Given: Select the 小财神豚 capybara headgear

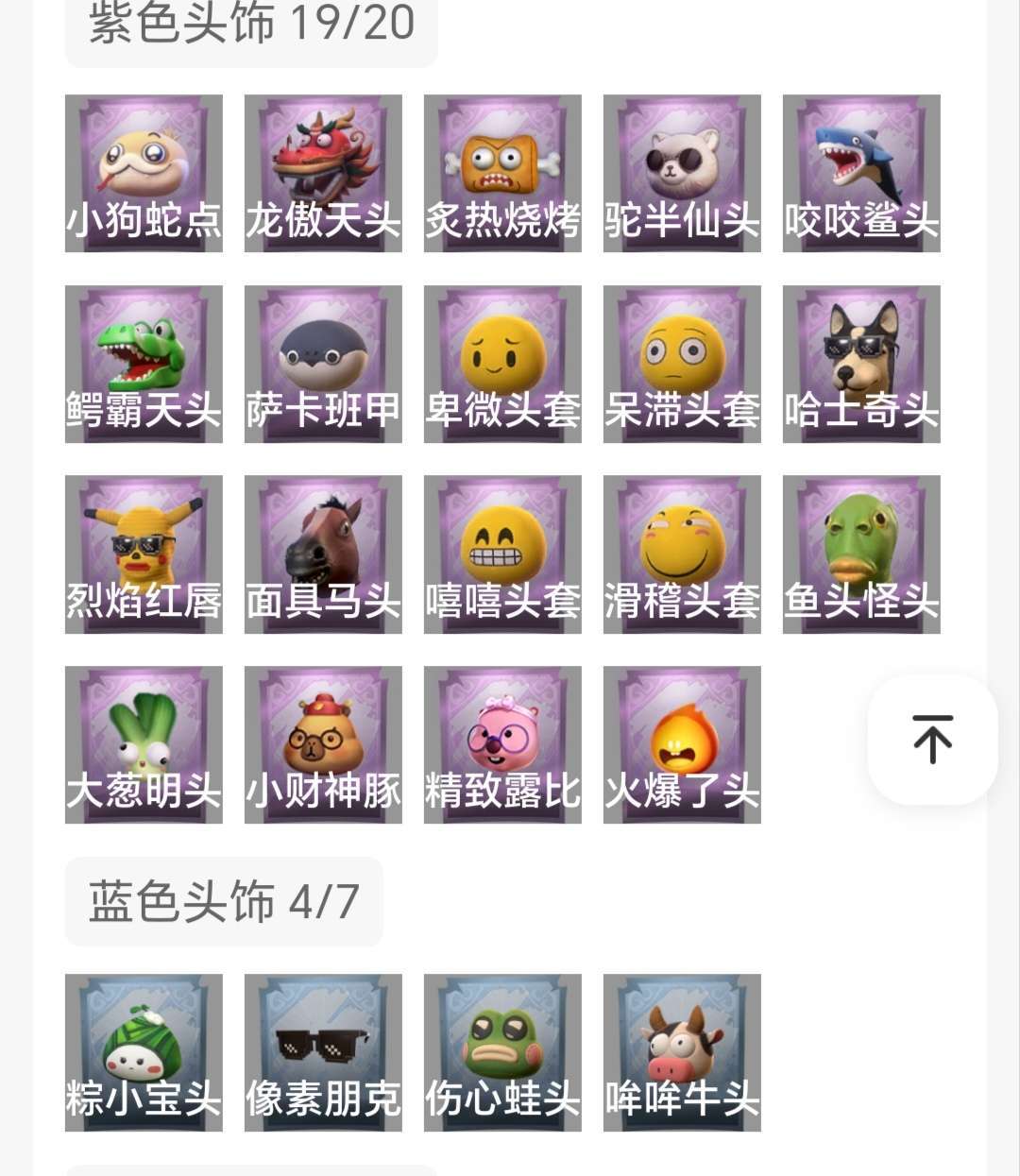Looking at the screenshot, I should pyautogui.click(x=323, y=745).
